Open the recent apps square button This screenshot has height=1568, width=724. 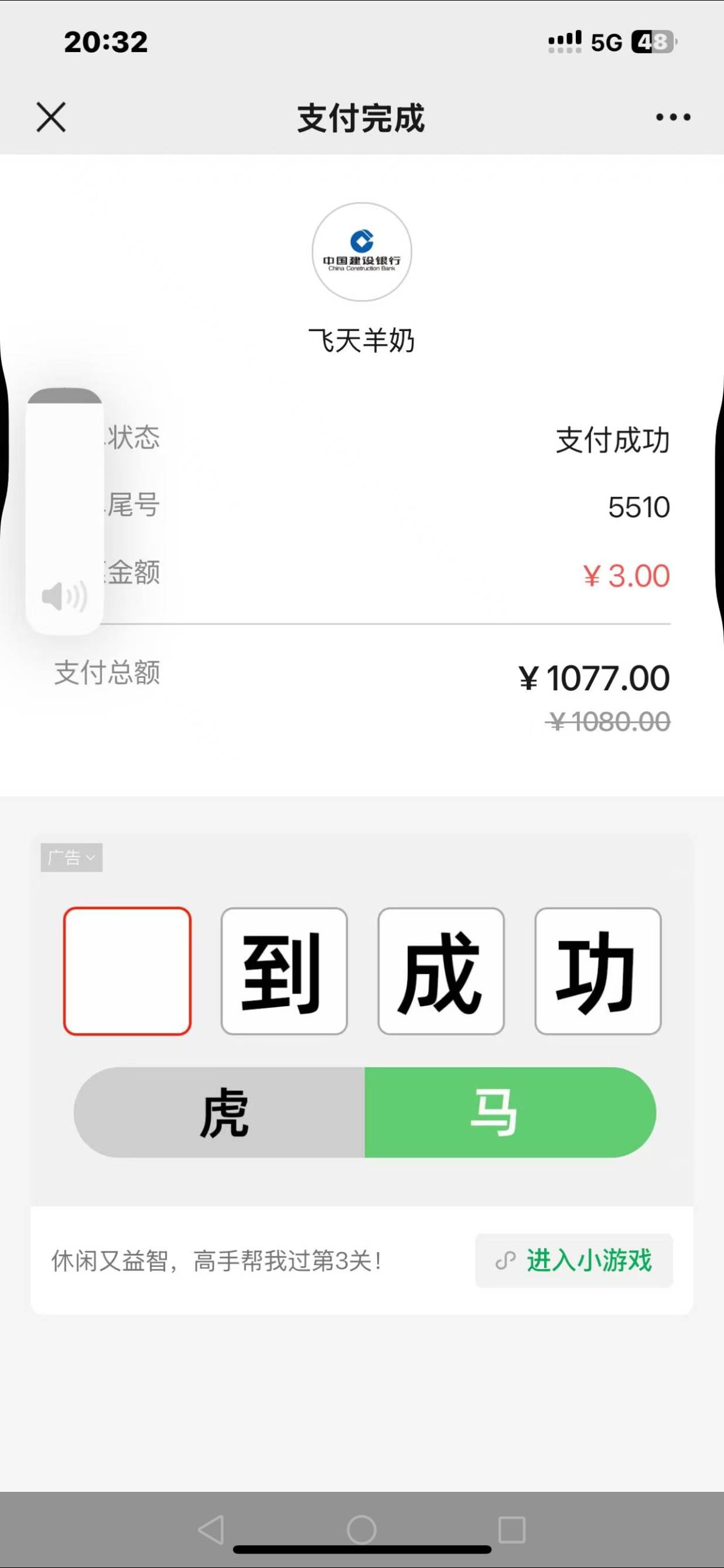[512, 1529]
